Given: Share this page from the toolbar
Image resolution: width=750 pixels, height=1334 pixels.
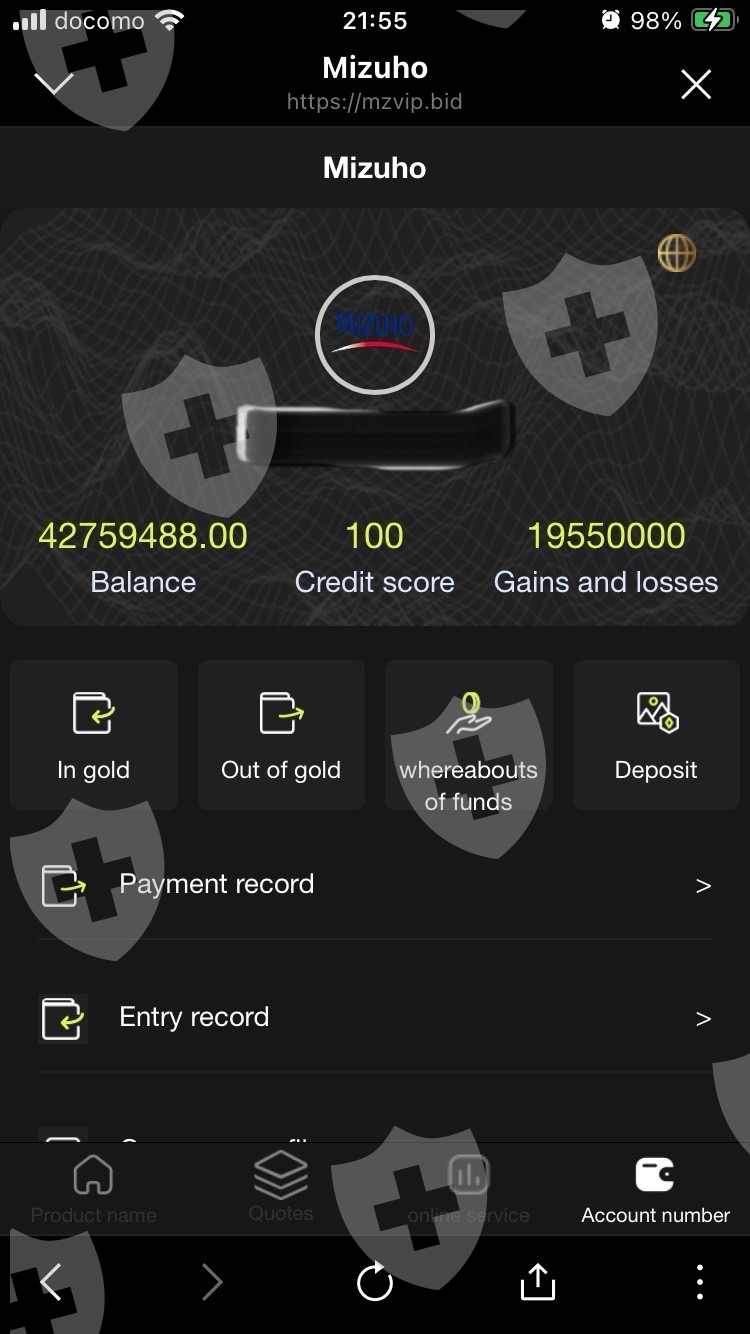Looking at the screenshot, I should point(537,1282).
